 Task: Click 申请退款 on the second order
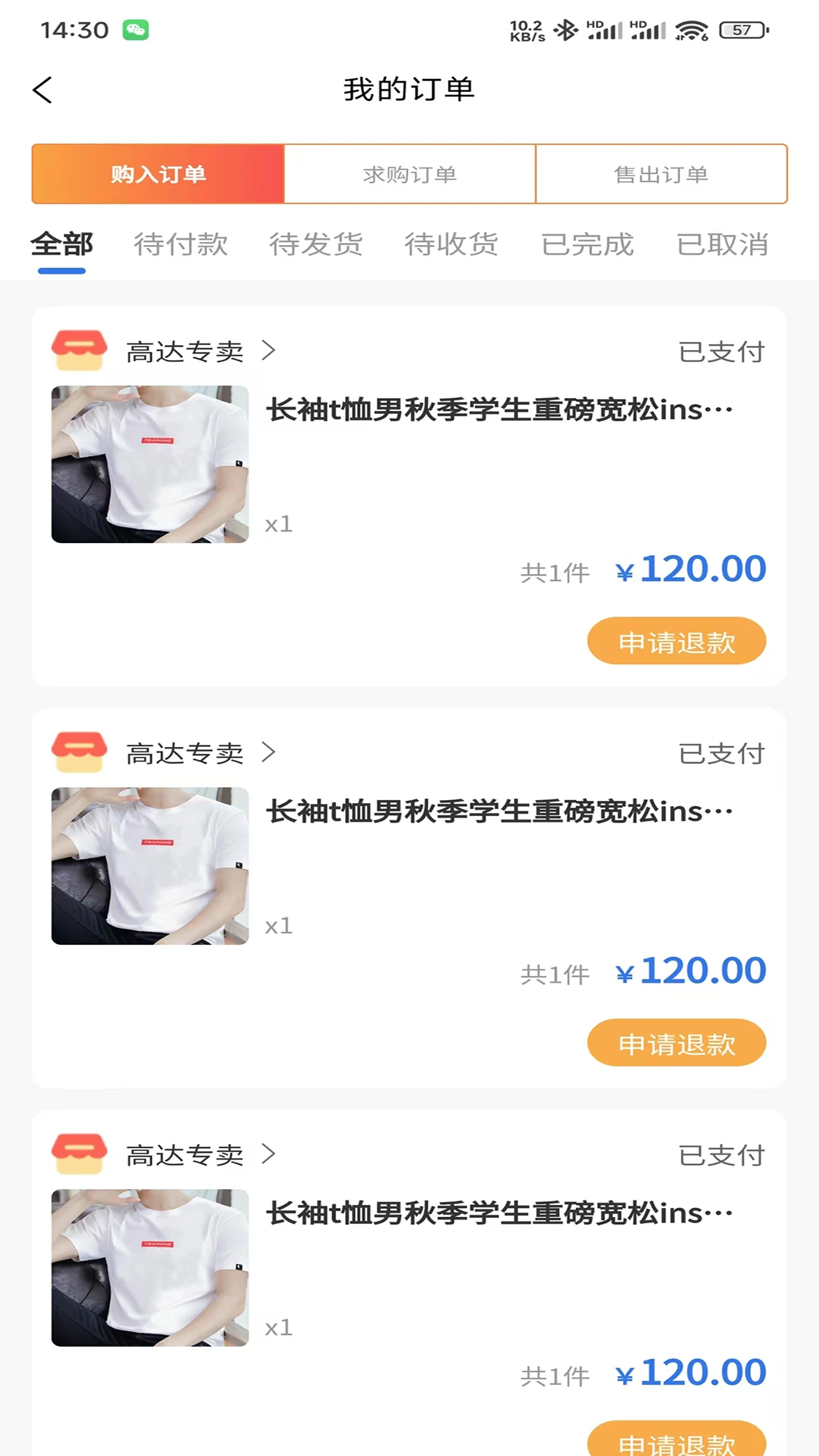click(676, 1043)
